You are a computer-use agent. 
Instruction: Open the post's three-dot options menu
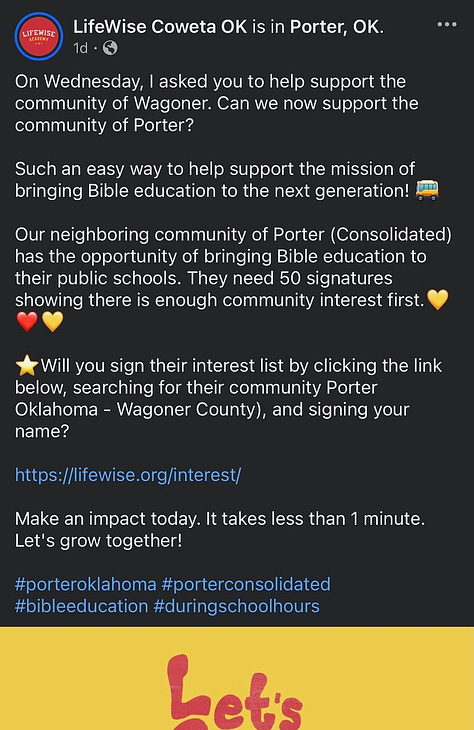447,24
